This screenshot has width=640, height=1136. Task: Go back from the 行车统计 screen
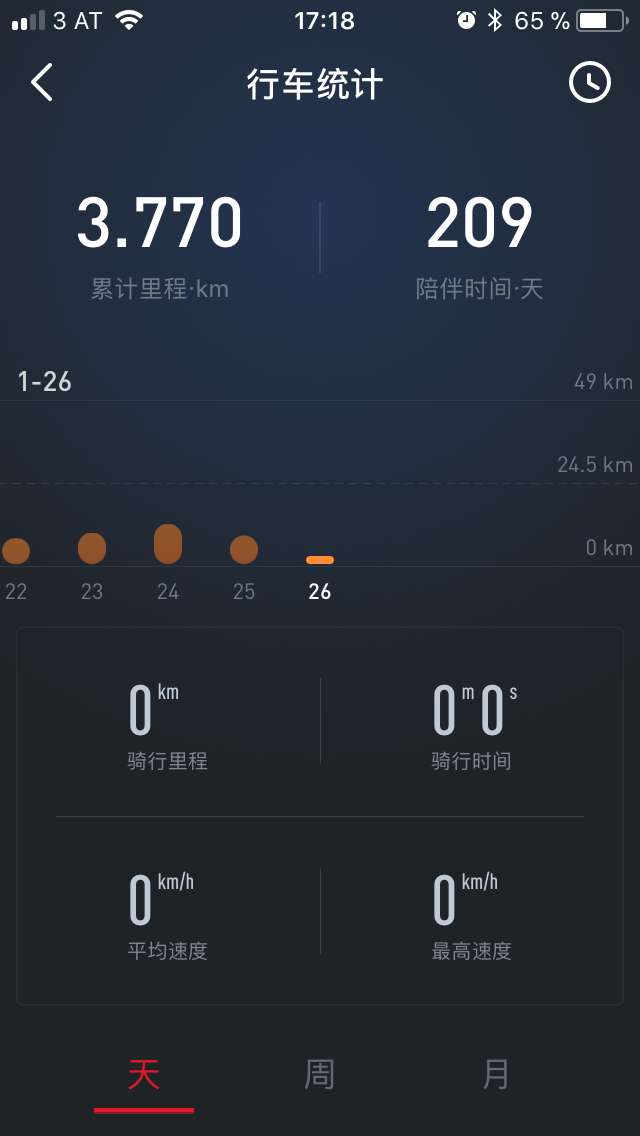(x=42, y=83)
